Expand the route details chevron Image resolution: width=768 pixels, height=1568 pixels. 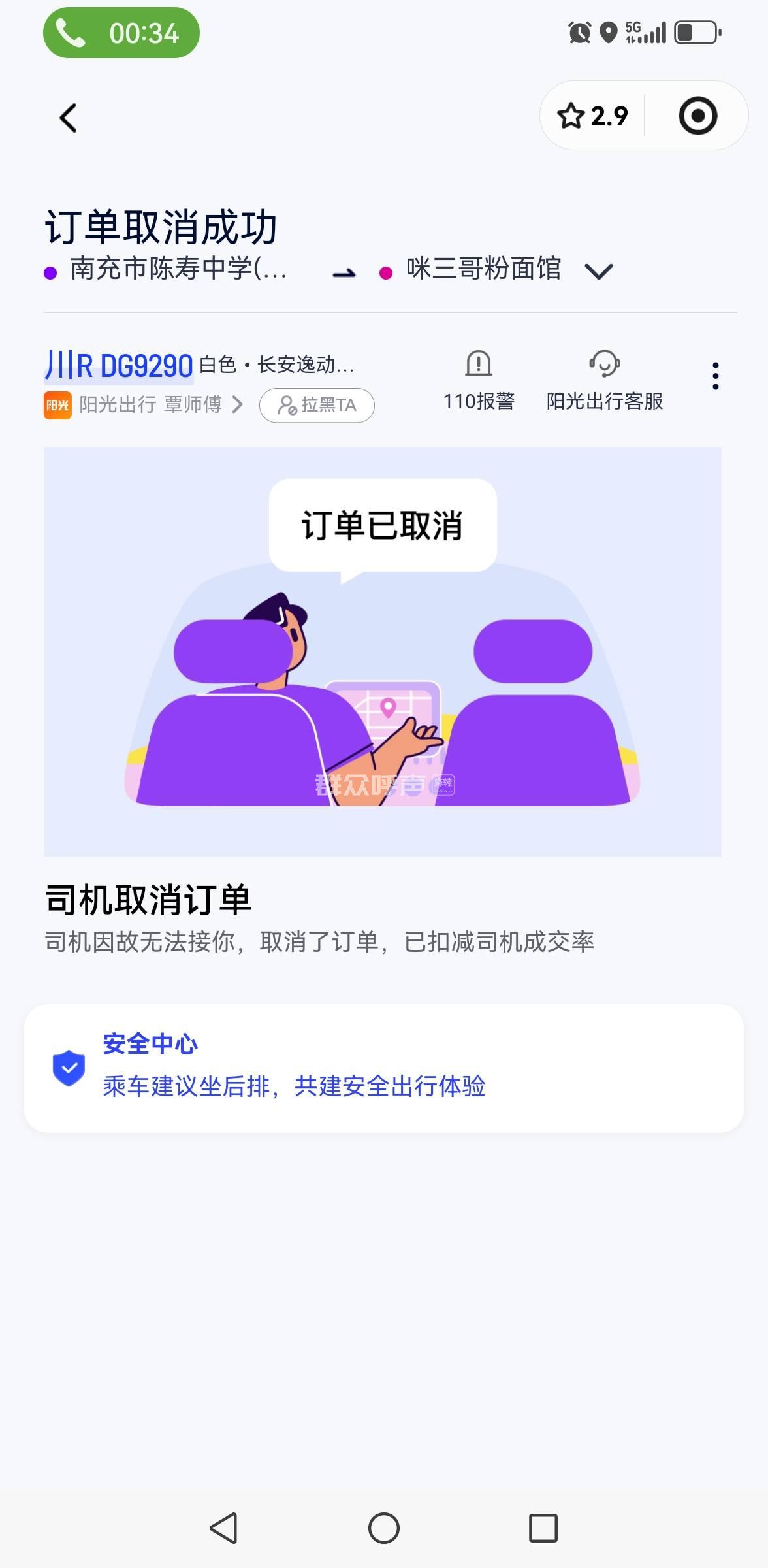click(x=598, y=270)
